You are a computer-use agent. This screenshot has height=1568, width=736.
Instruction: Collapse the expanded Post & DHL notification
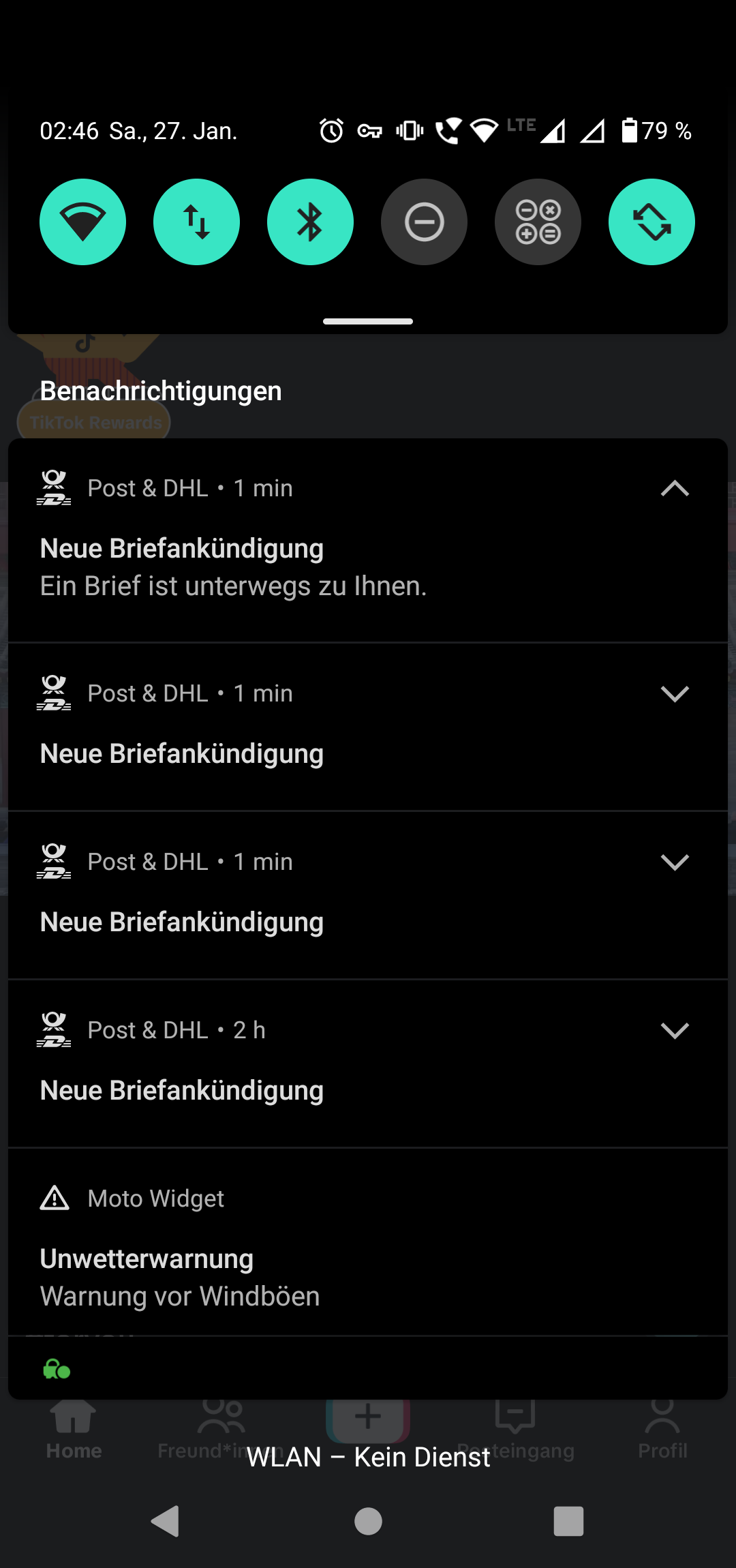(x=675, y=488)
